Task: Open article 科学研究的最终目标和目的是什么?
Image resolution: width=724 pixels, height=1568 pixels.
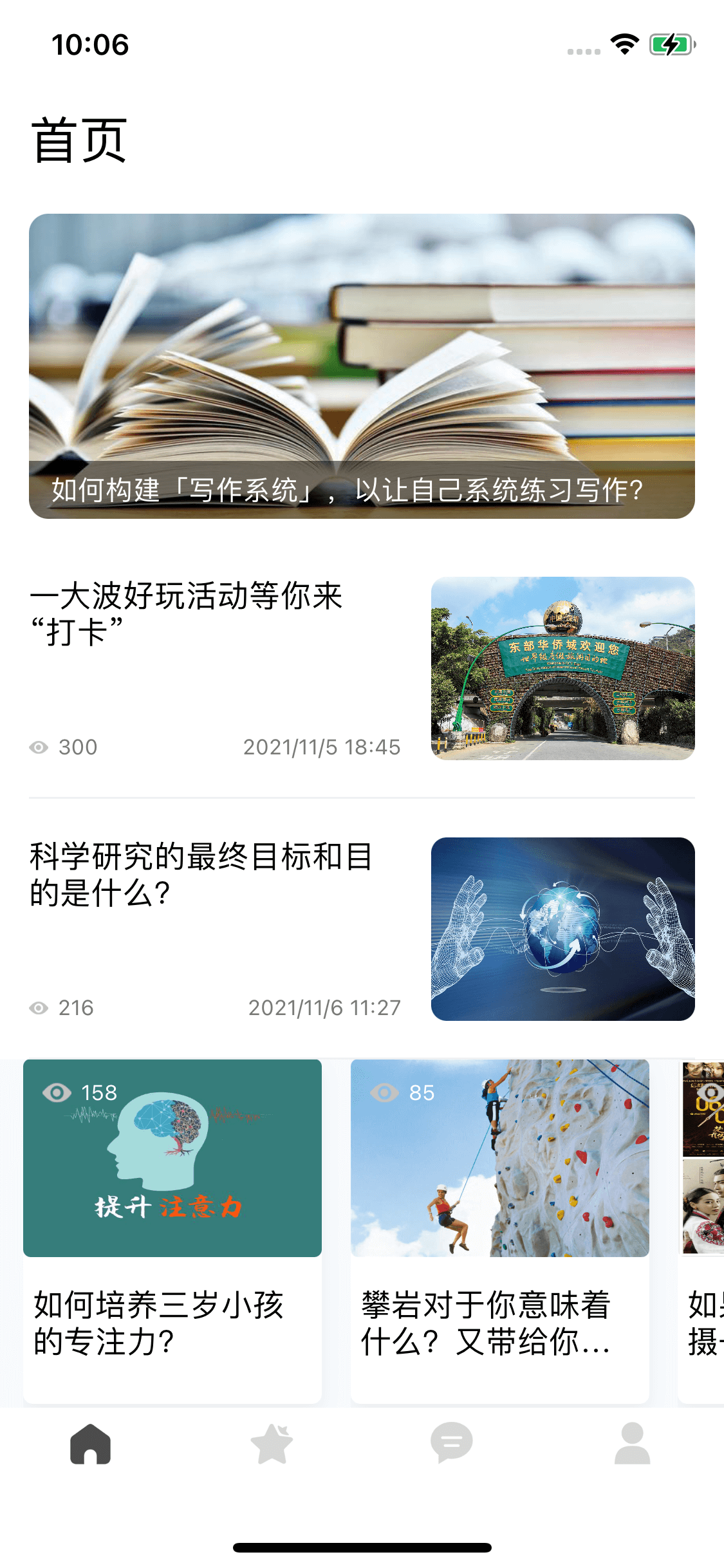Action: (362, 928)
